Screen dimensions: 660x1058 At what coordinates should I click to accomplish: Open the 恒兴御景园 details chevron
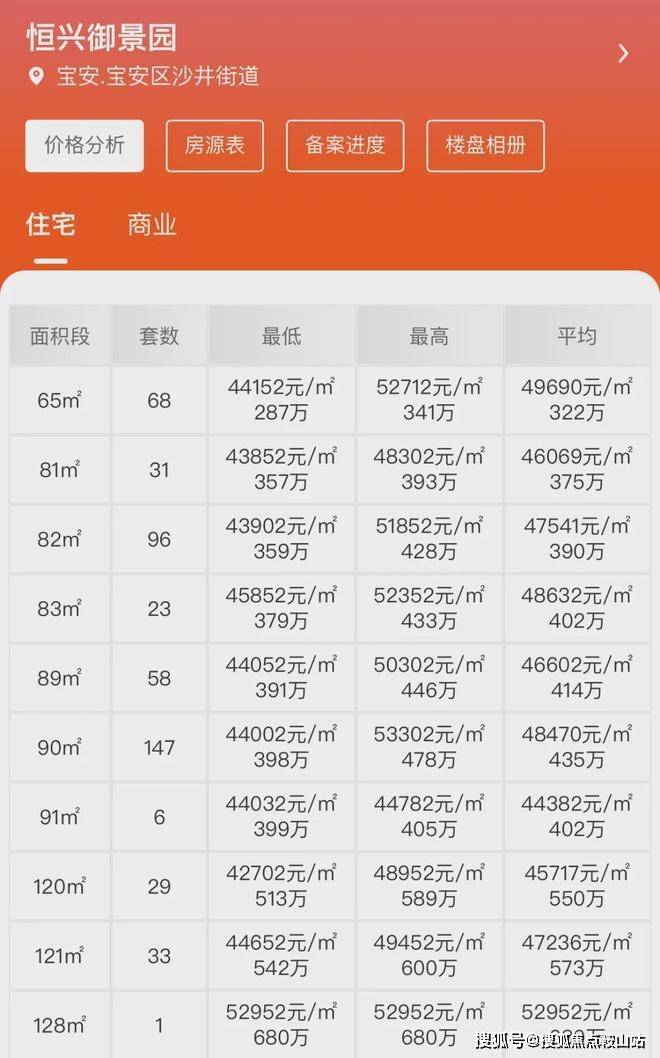tap(624, 54)
